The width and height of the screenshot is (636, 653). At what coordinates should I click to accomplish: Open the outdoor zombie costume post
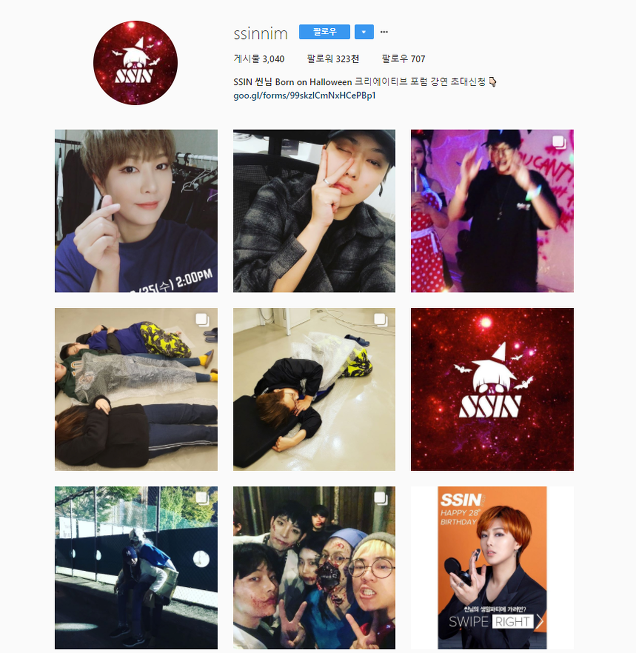click(136, 567)
